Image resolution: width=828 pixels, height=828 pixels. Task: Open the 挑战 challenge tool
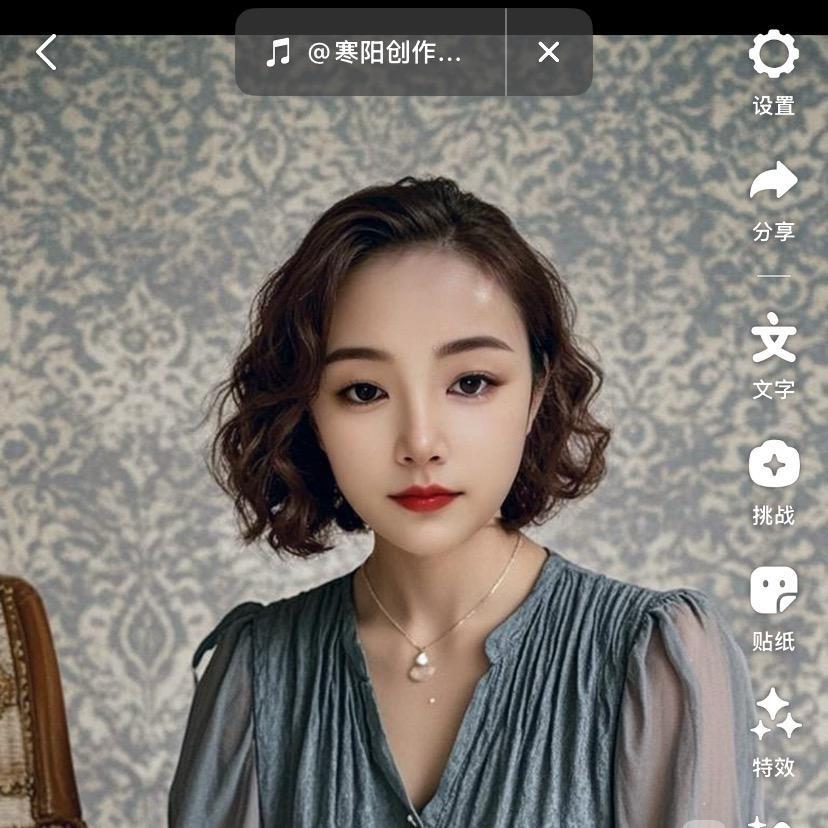pos(774,482)
